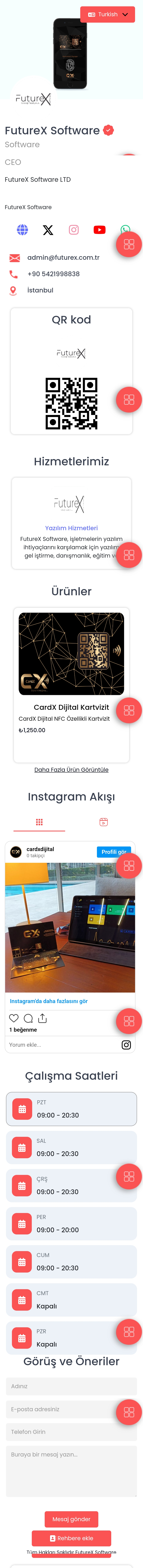Like the cardxdijital Instagram post
This screenshot has height=1568, width=143.
click(x=13, y=1018)
